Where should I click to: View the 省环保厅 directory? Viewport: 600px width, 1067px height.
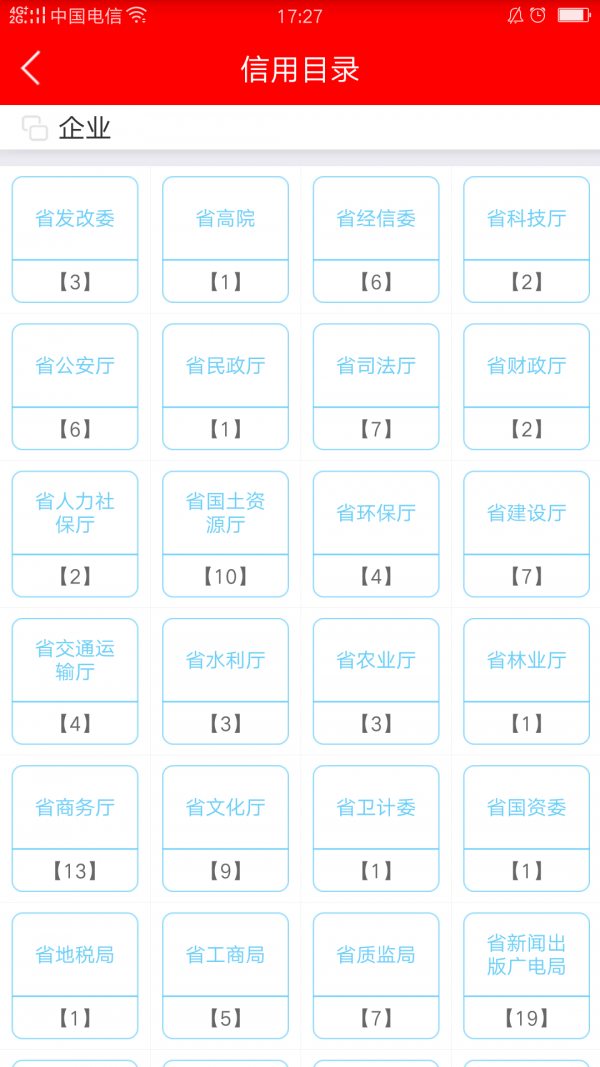(376, 534)
